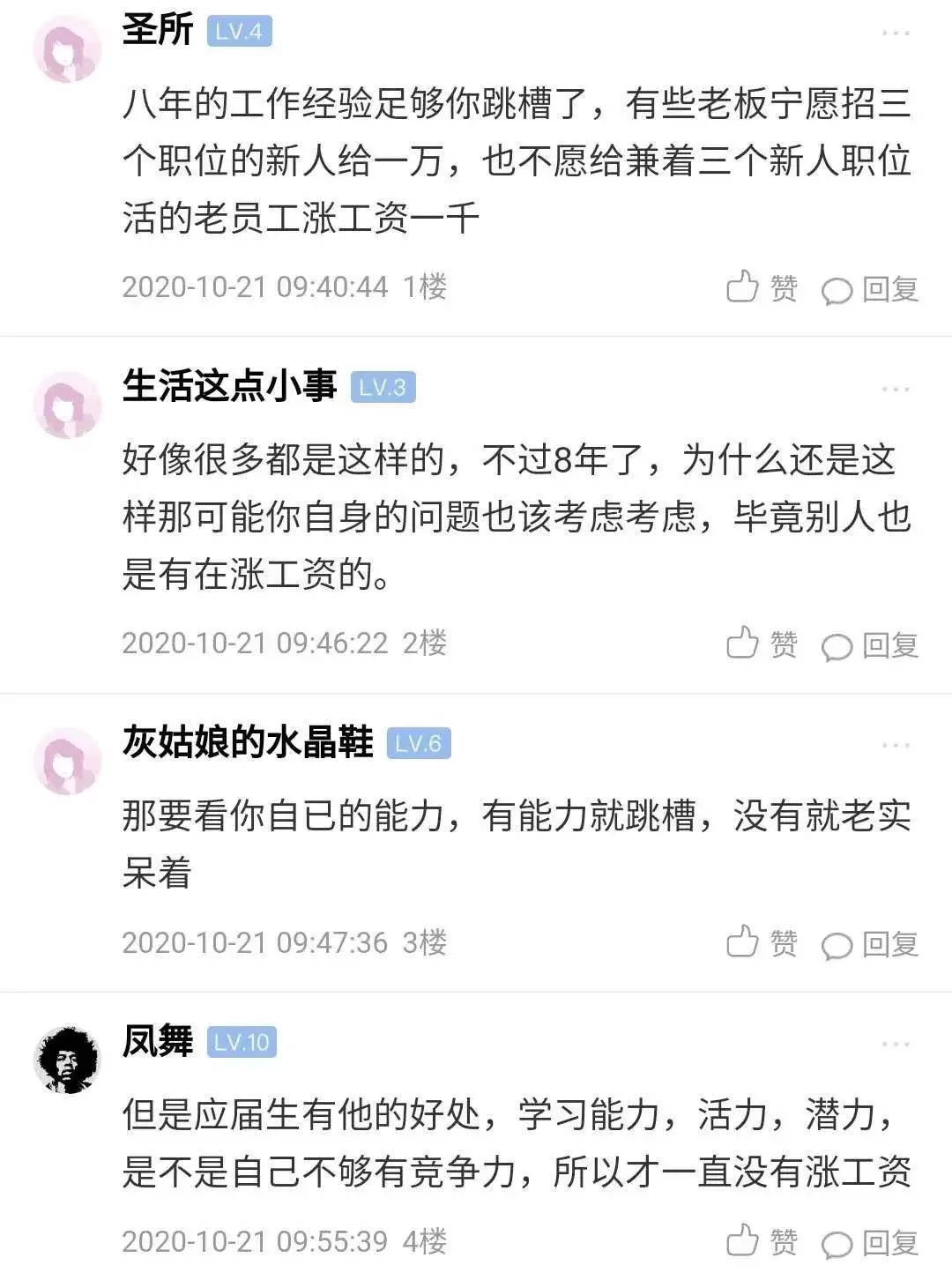Tap 灰姑娘的水晶鞋's avatar
Image resolution: width=952 pixels, height=1280 pixels.
(x=67, y=762)
